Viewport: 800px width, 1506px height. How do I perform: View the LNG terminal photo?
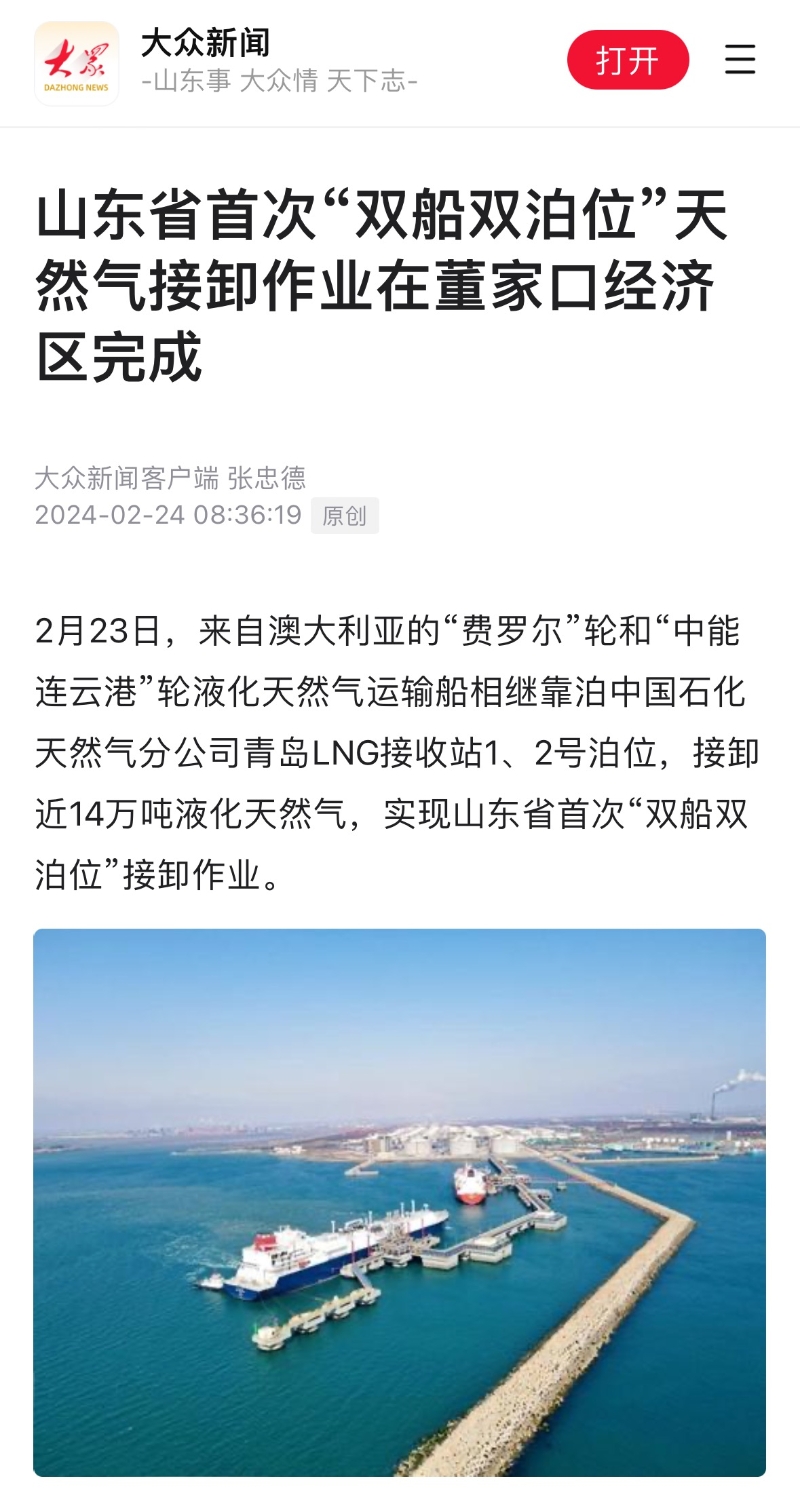(x=399, y=1202)
